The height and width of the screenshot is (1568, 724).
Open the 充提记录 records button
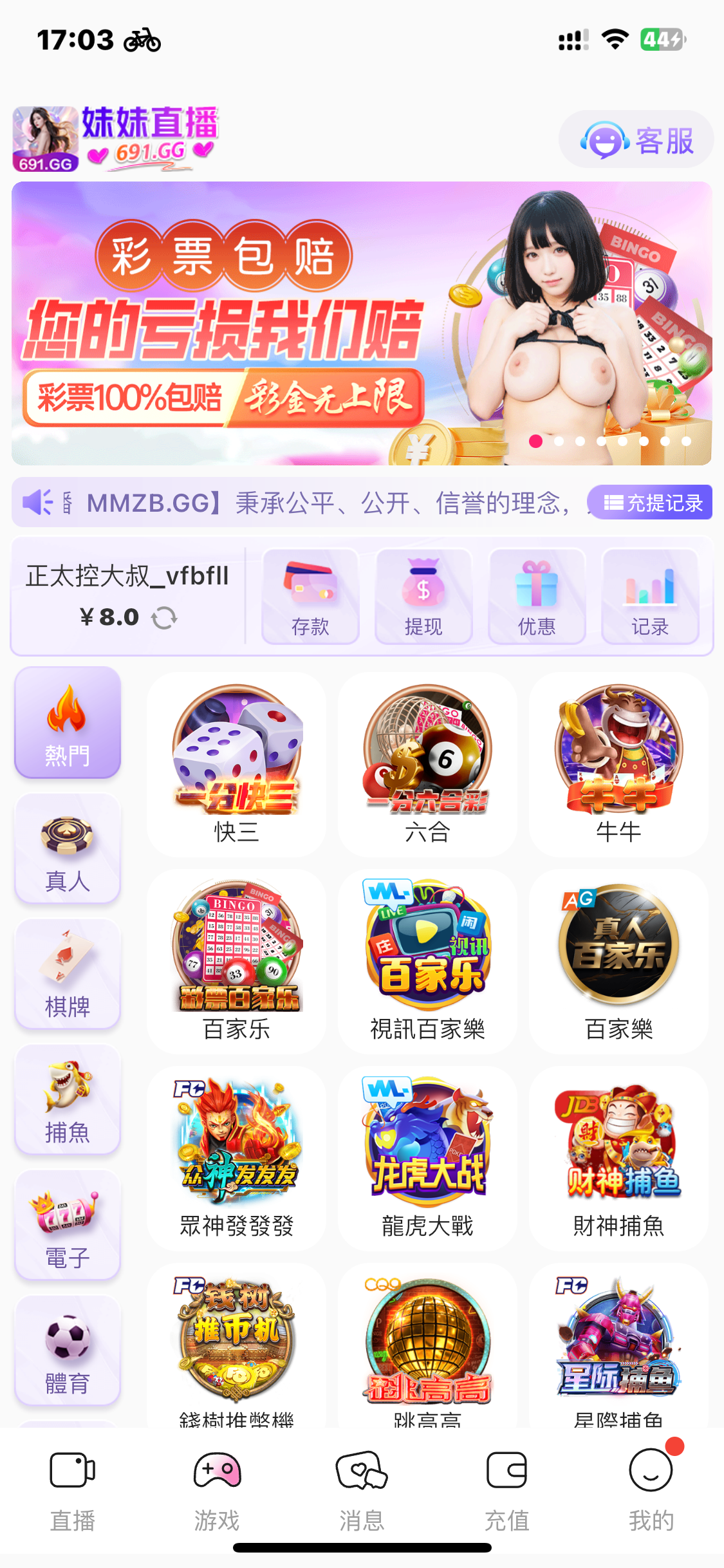pyautogui.click(x=651, y=503)
